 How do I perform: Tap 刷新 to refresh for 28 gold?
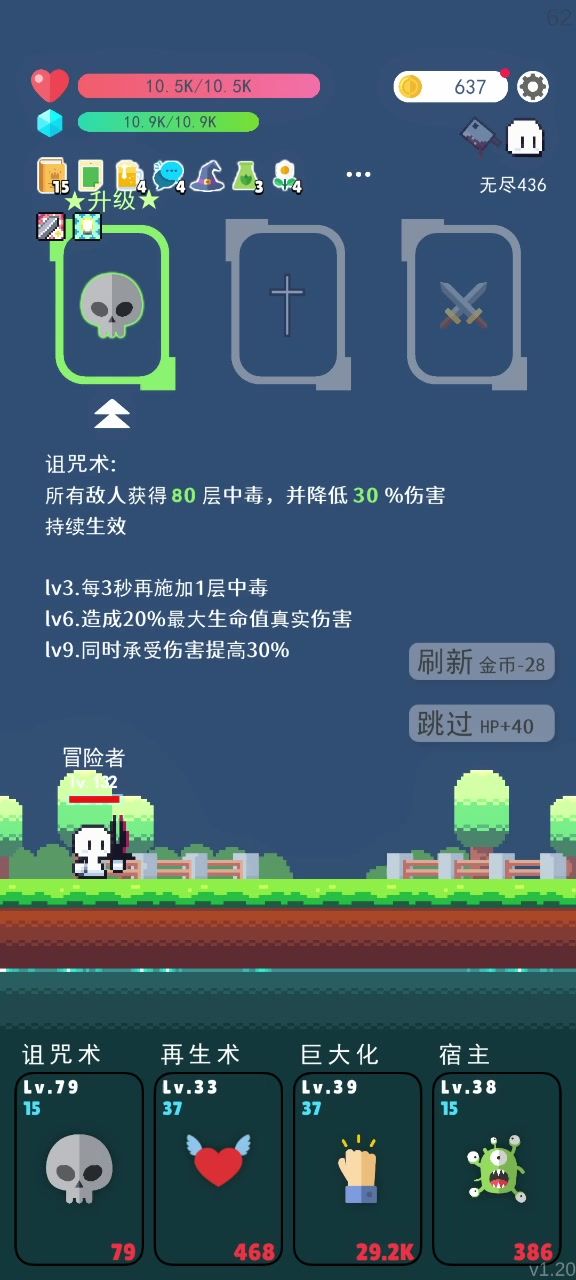click(x=481, y=662)
